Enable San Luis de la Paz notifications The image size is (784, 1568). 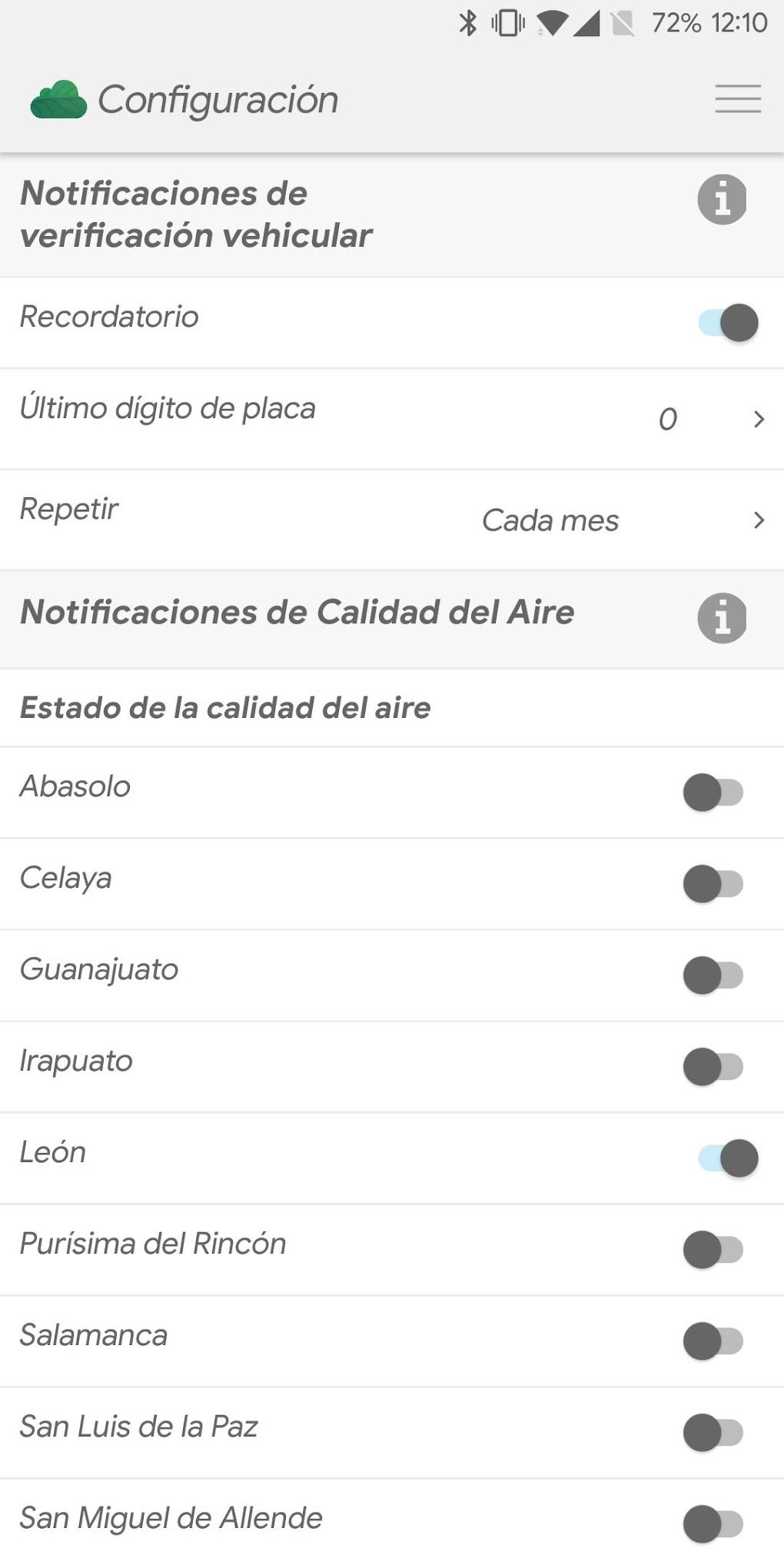(713, 1433)
